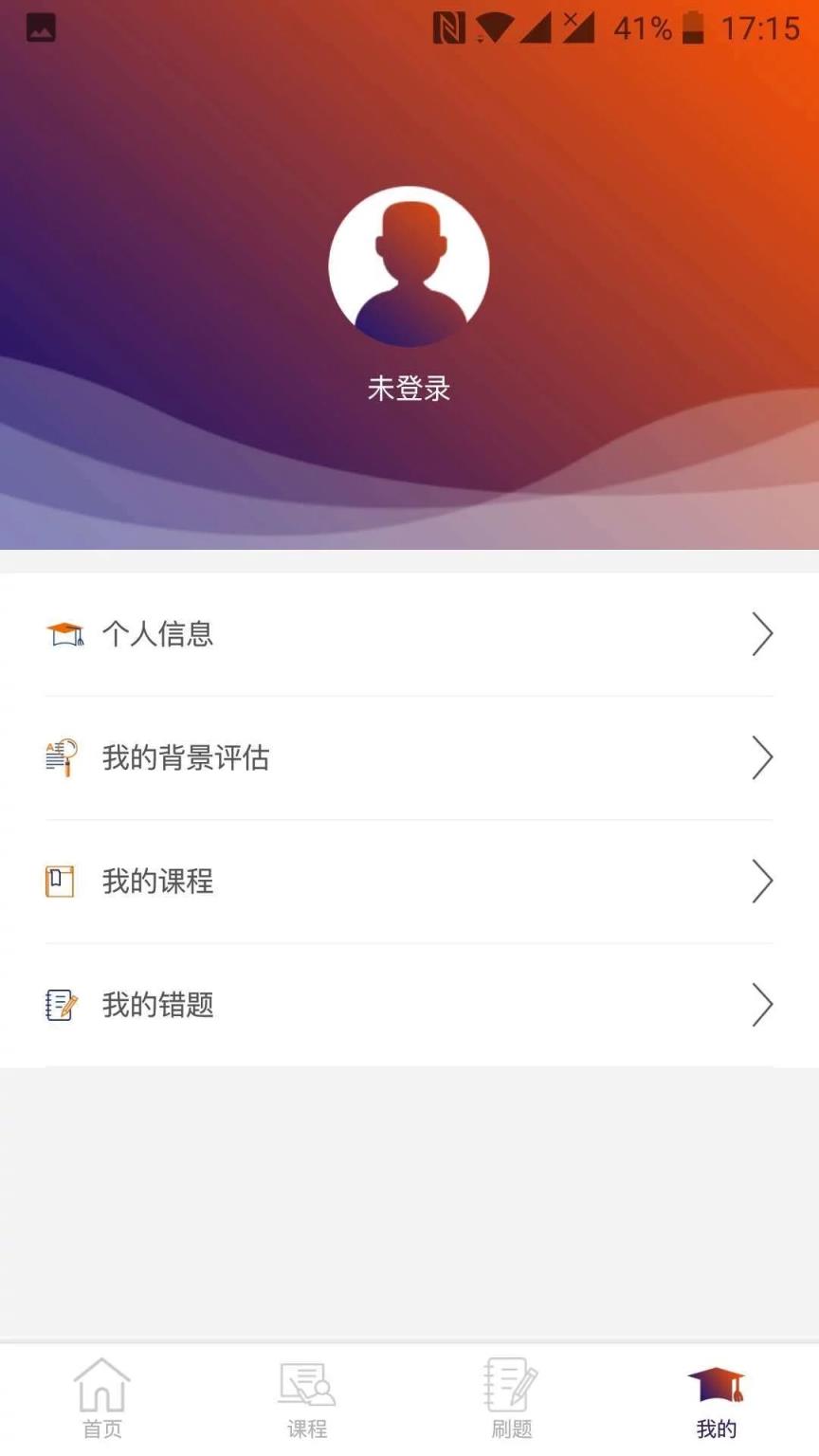
Task: Select the 课程 courses icon in bottom bar
Action: point(306,1392)
